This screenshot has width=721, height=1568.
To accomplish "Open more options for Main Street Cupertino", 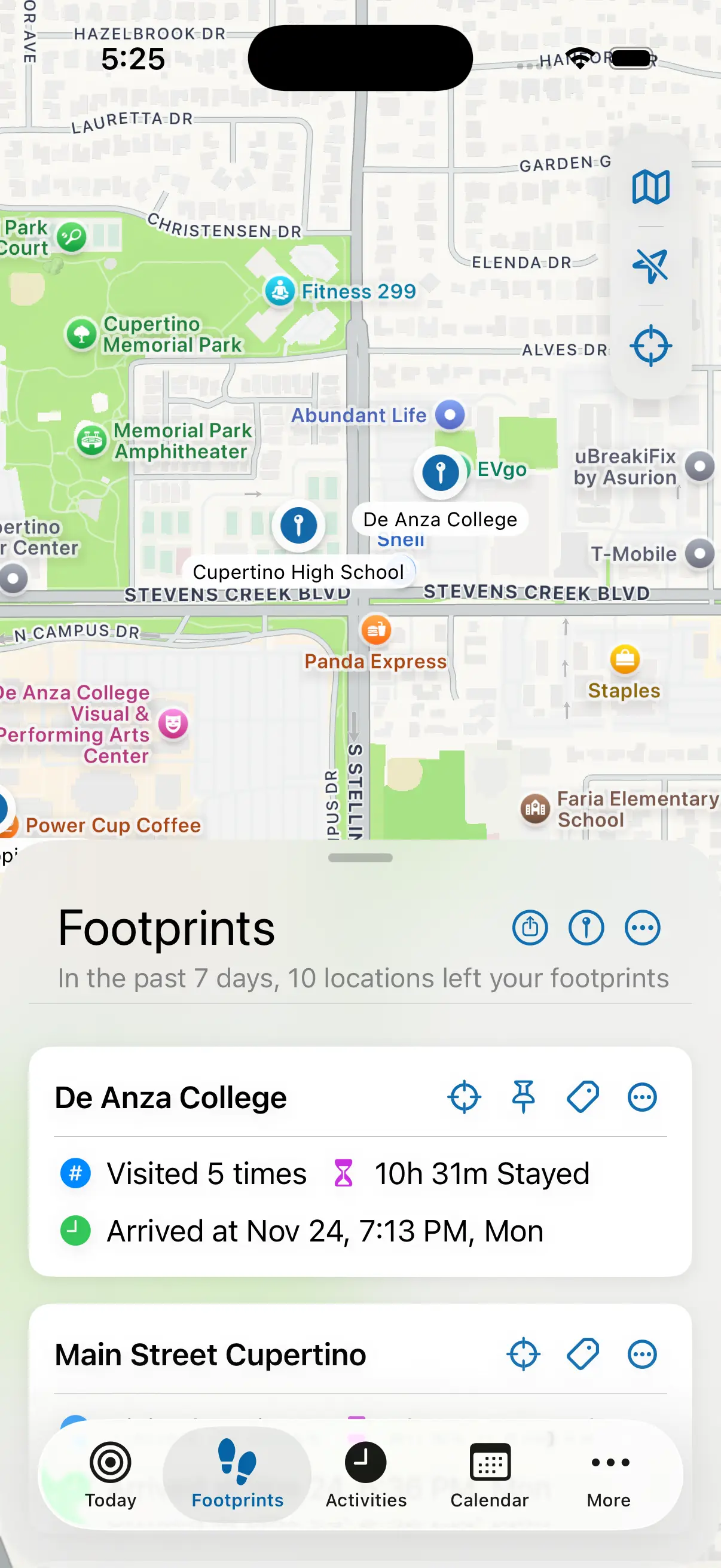I will 642,1355.
